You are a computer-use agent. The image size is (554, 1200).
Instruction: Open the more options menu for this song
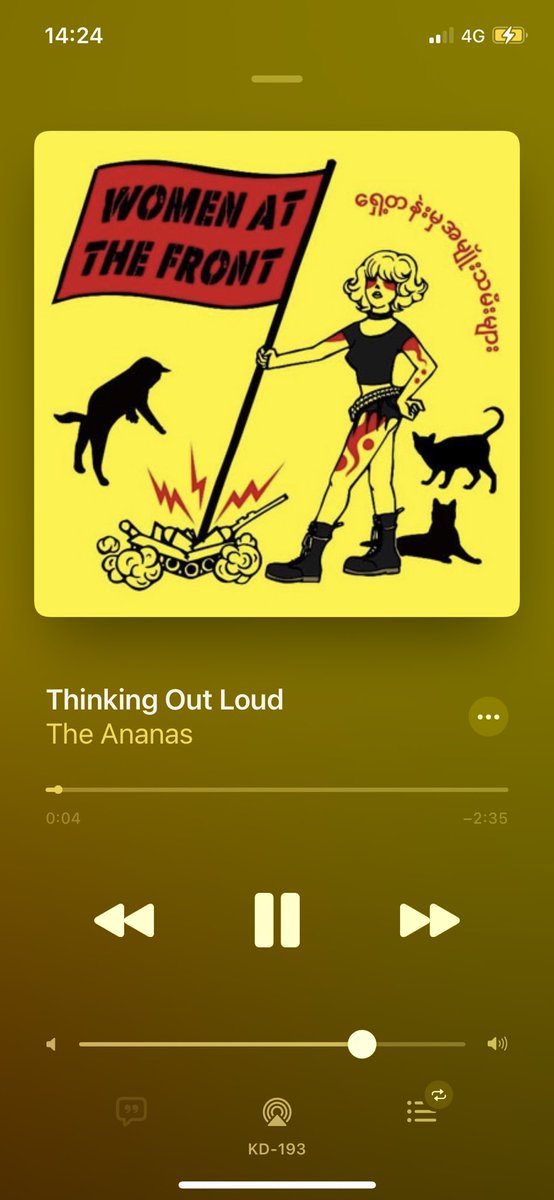488,717
